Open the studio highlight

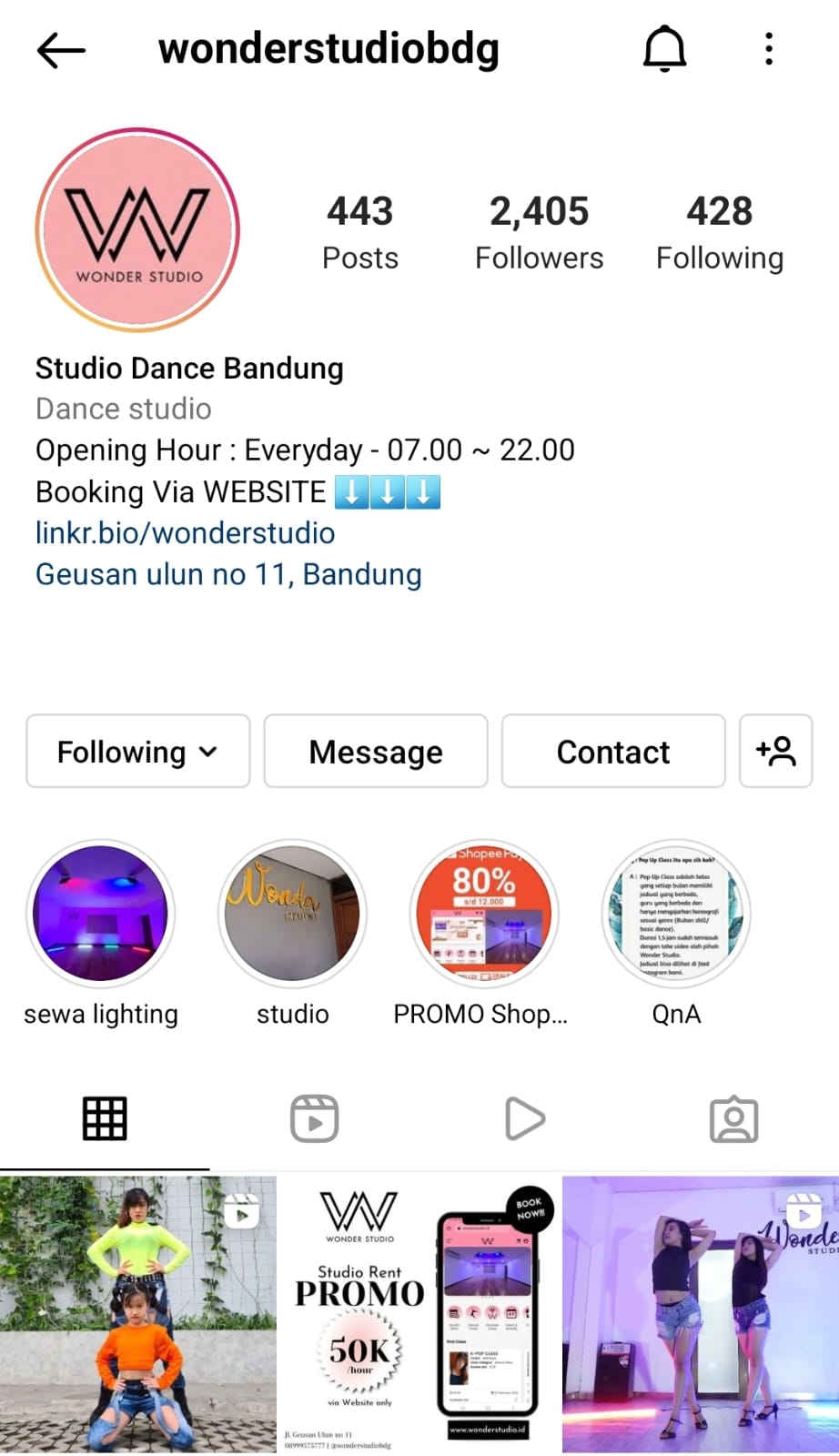coord(292,914)
